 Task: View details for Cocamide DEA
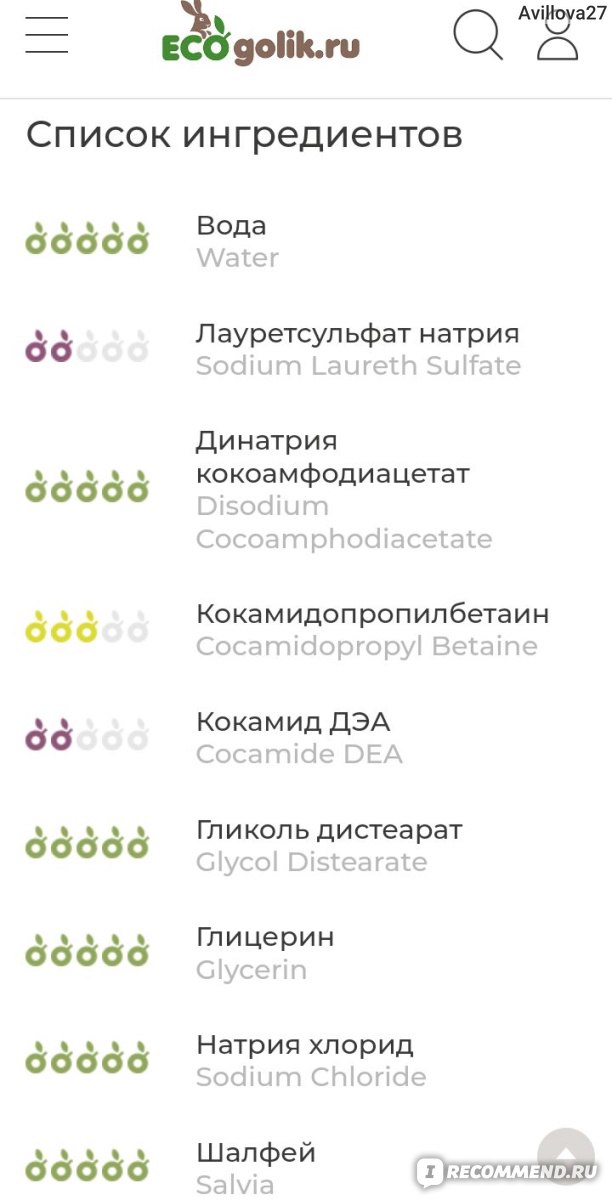click(306, 738)
